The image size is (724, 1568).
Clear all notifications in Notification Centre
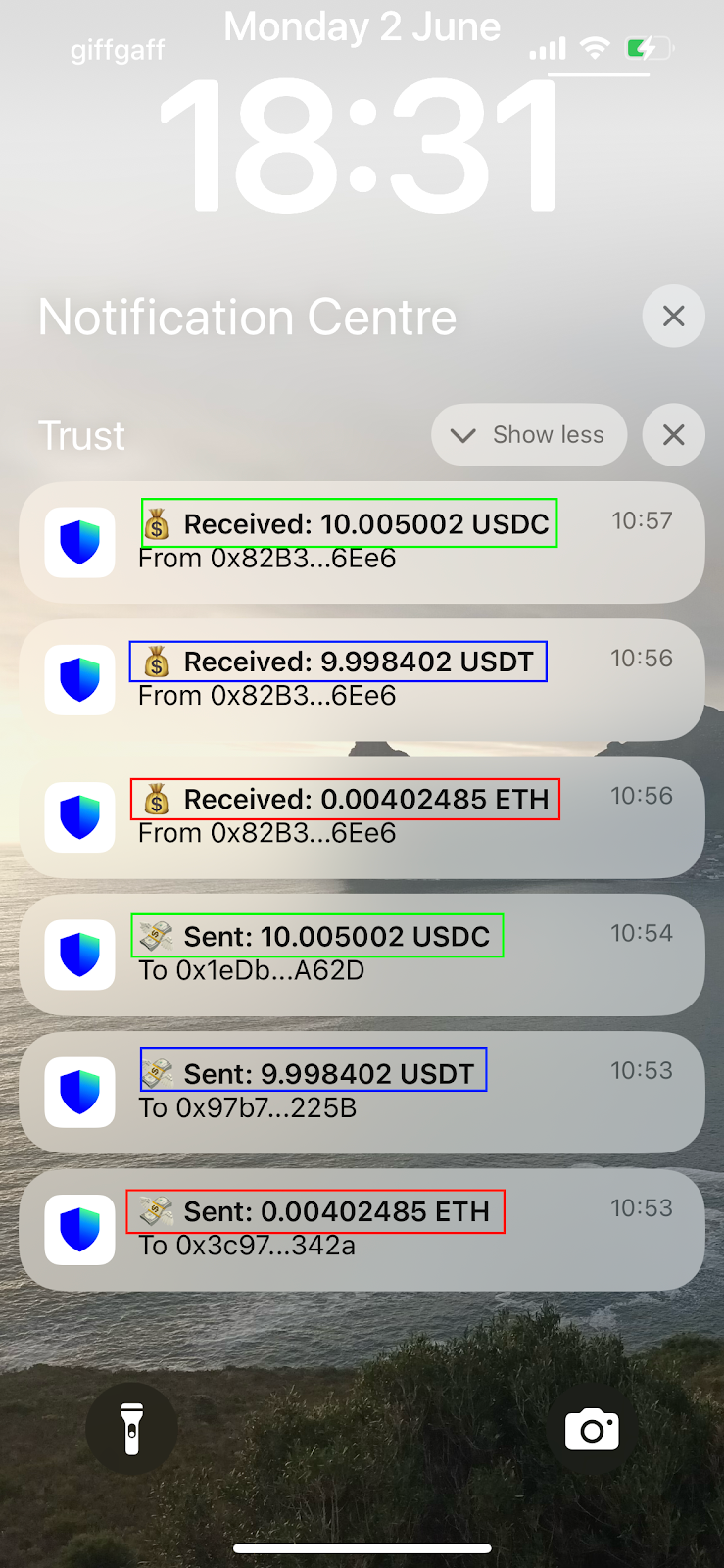click(673, 317)
